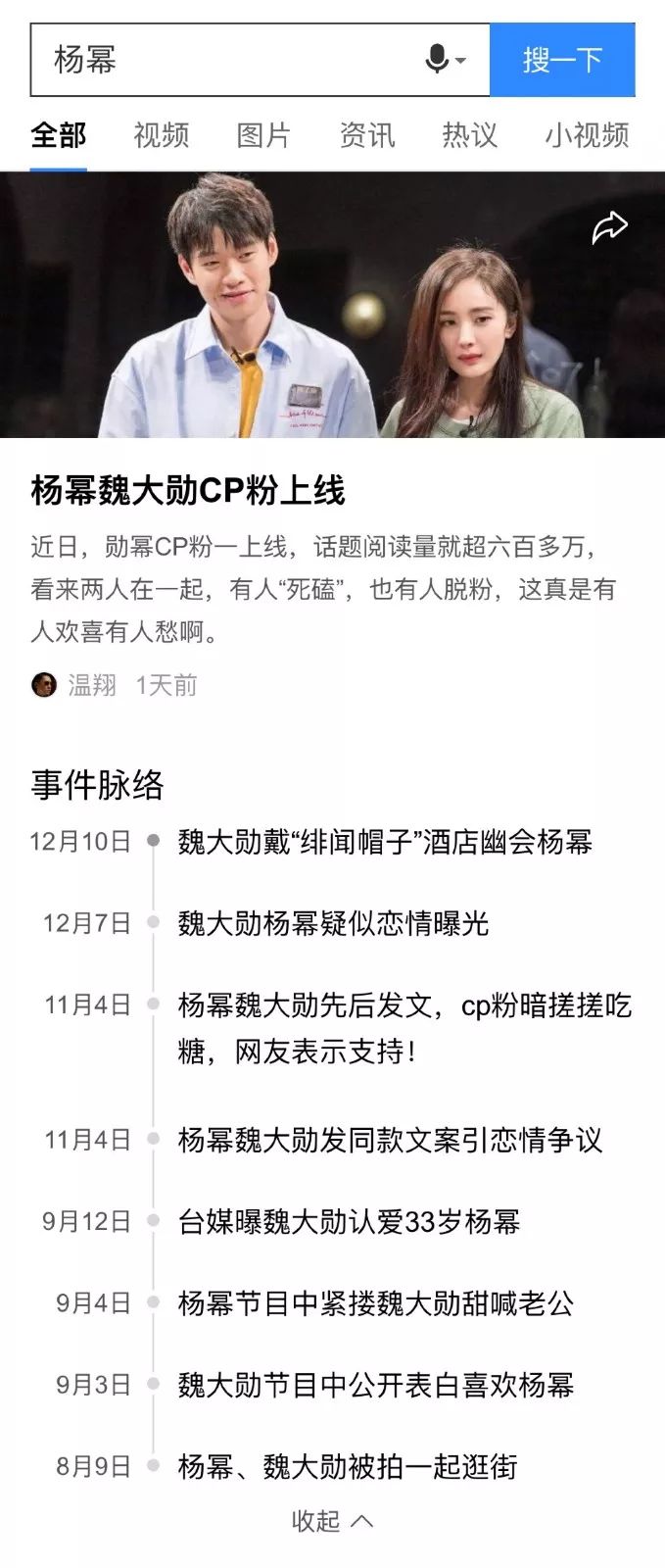Tap the 搜一下 search button
Viewport: 665px width, 1568px height.
tap(562, 60)
